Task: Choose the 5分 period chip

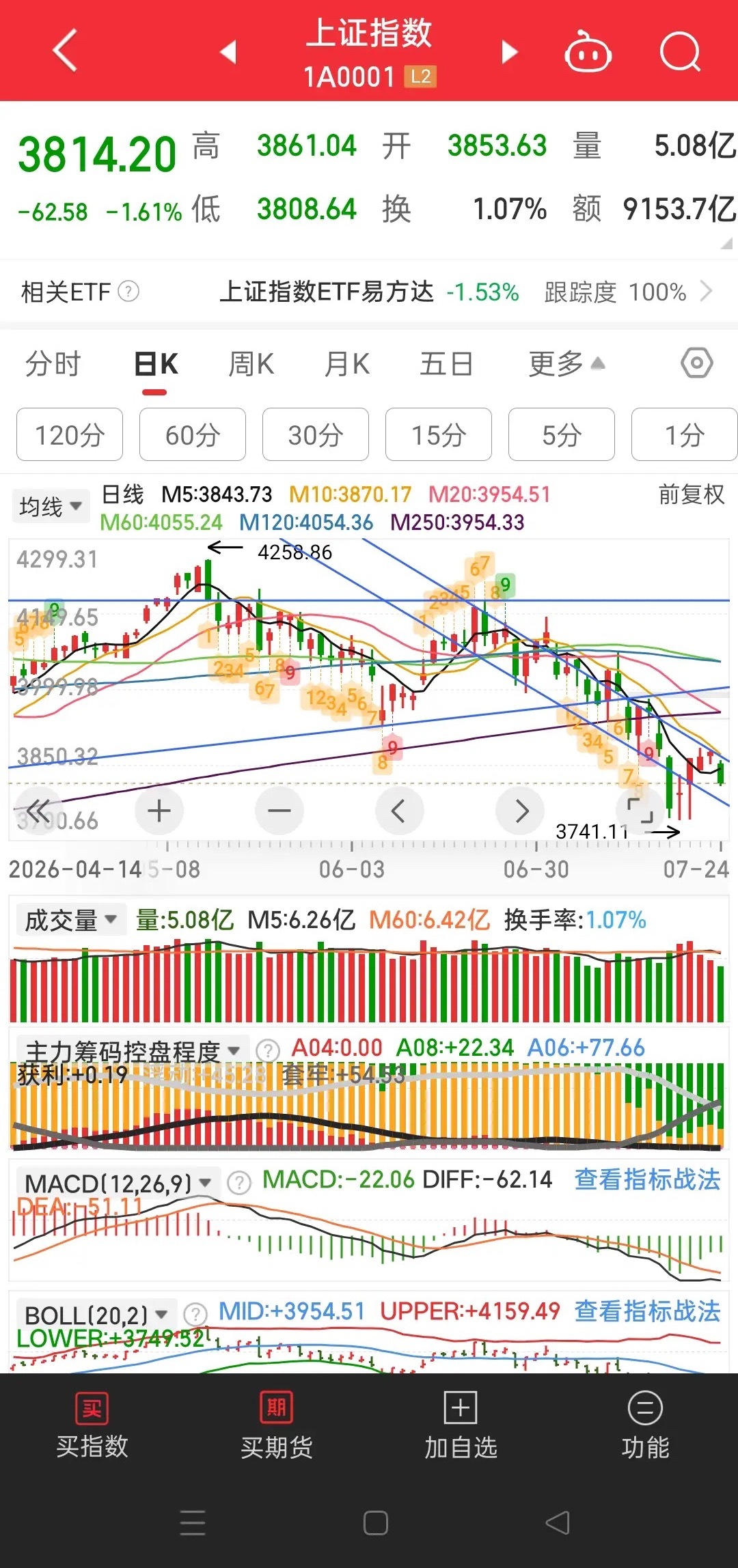Action: pos(562,434)
